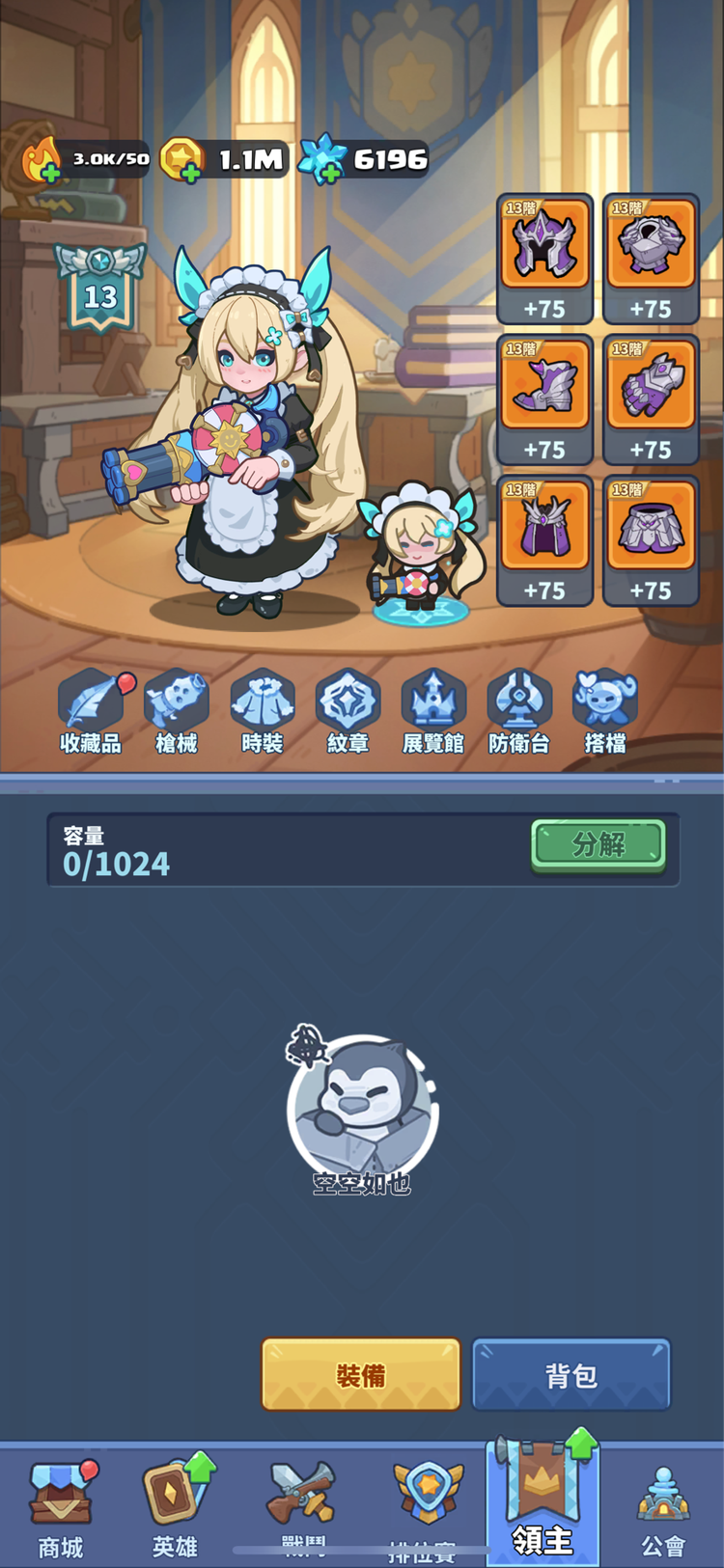This screenshot has height=1568, width=724.
Task: Switch to the 背包 backpack tab
Action: pyautogui.click(x=571, y=1374)
